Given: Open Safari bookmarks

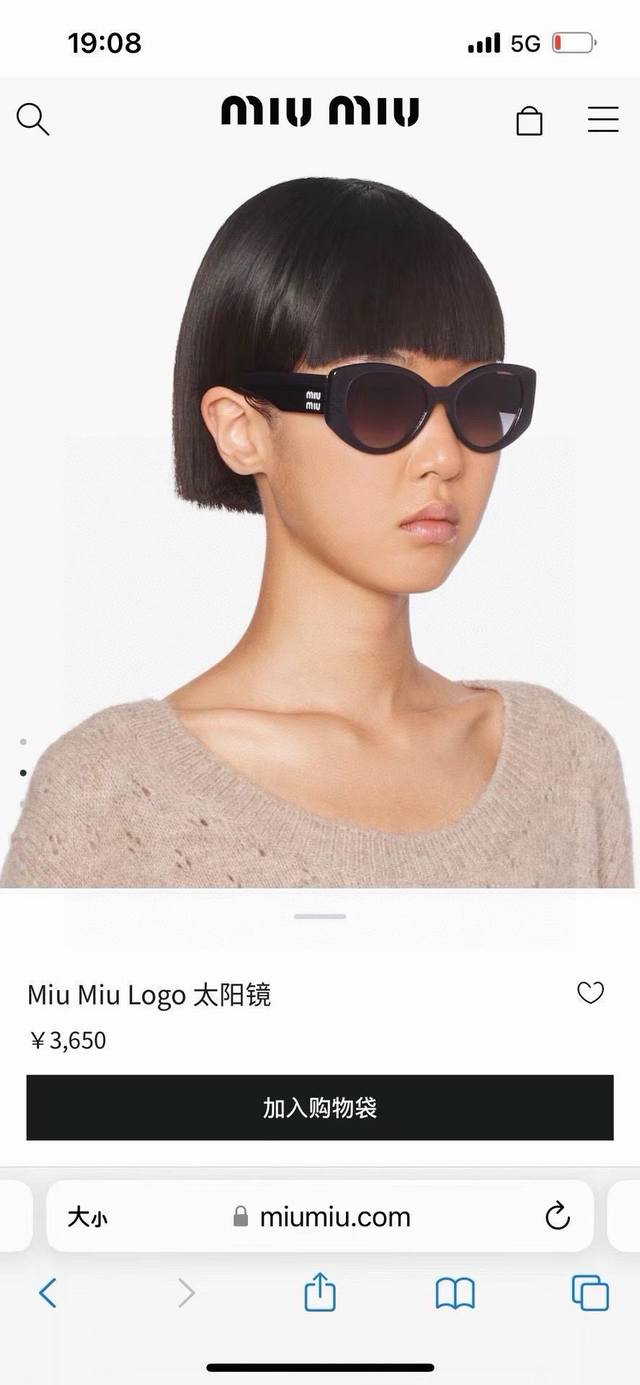Looking at the screenshot, I should [455, 1294].
